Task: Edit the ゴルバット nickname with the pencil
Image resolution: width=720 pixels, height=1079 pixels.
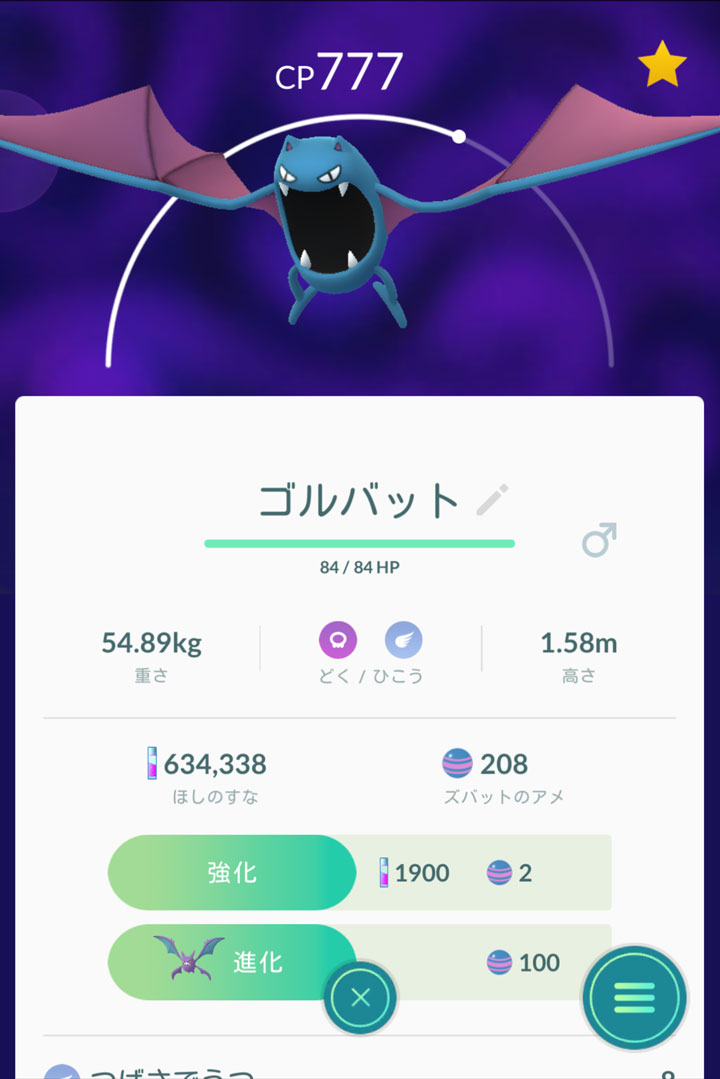Action: pos(492,499)
